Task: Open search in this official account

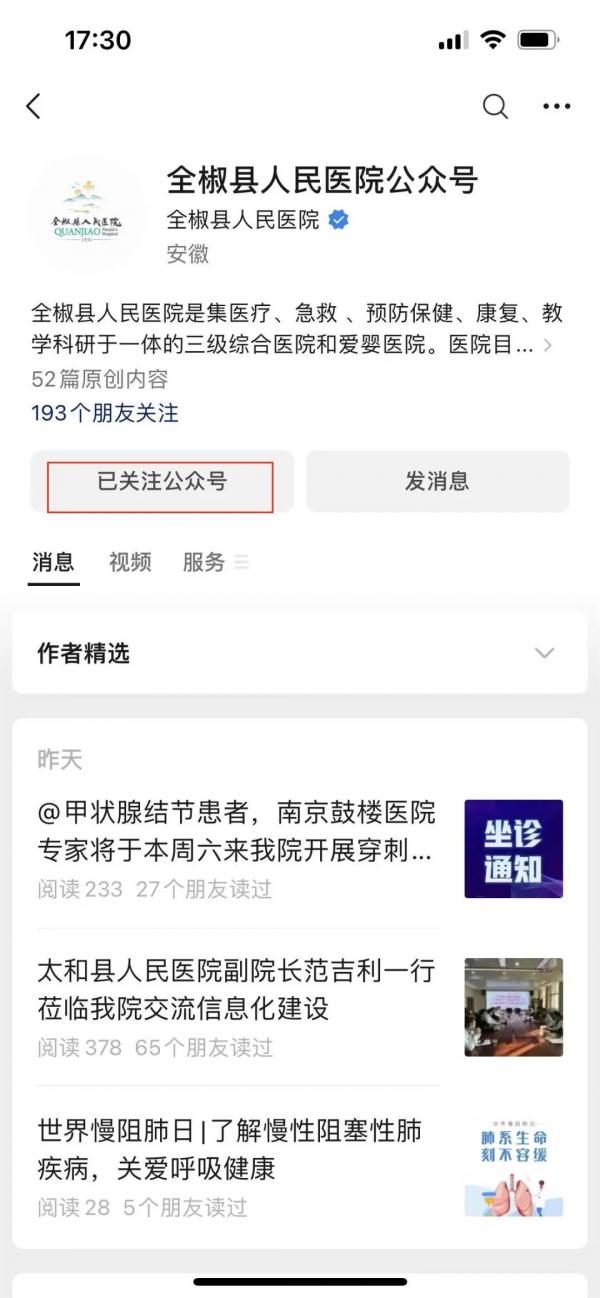Action: point(495,106)
